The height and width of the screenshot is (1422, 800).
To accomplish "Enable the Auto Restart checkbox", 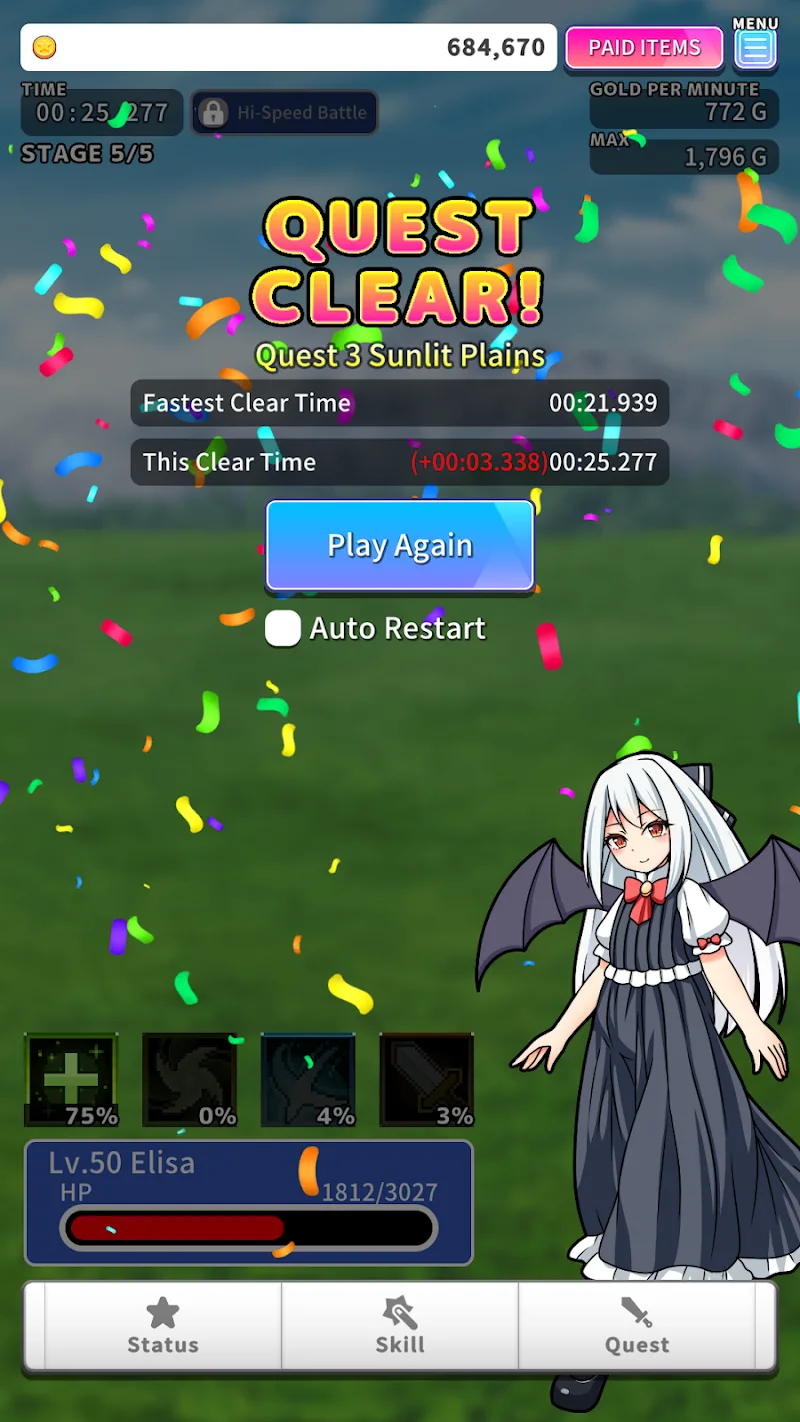I will pos(283,629).
